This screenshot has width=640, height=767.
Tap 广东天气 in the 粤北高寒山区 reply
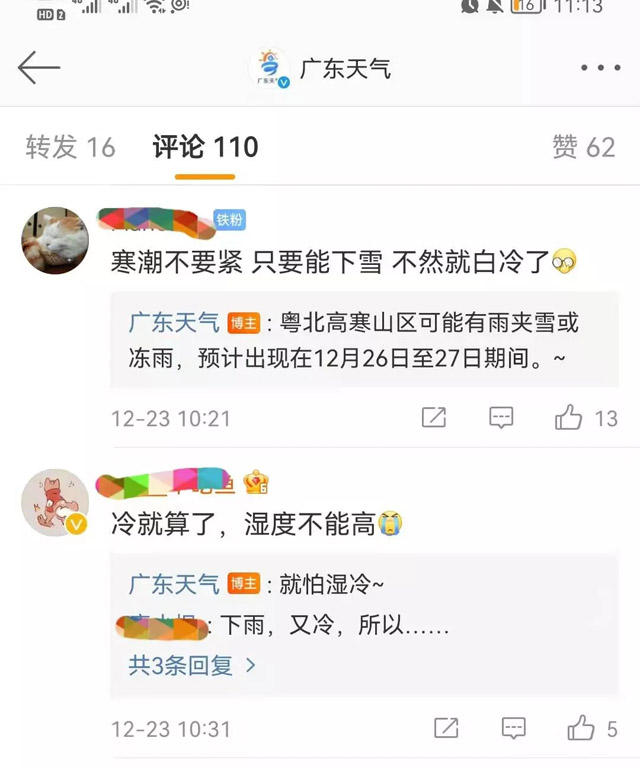(174, 323)
